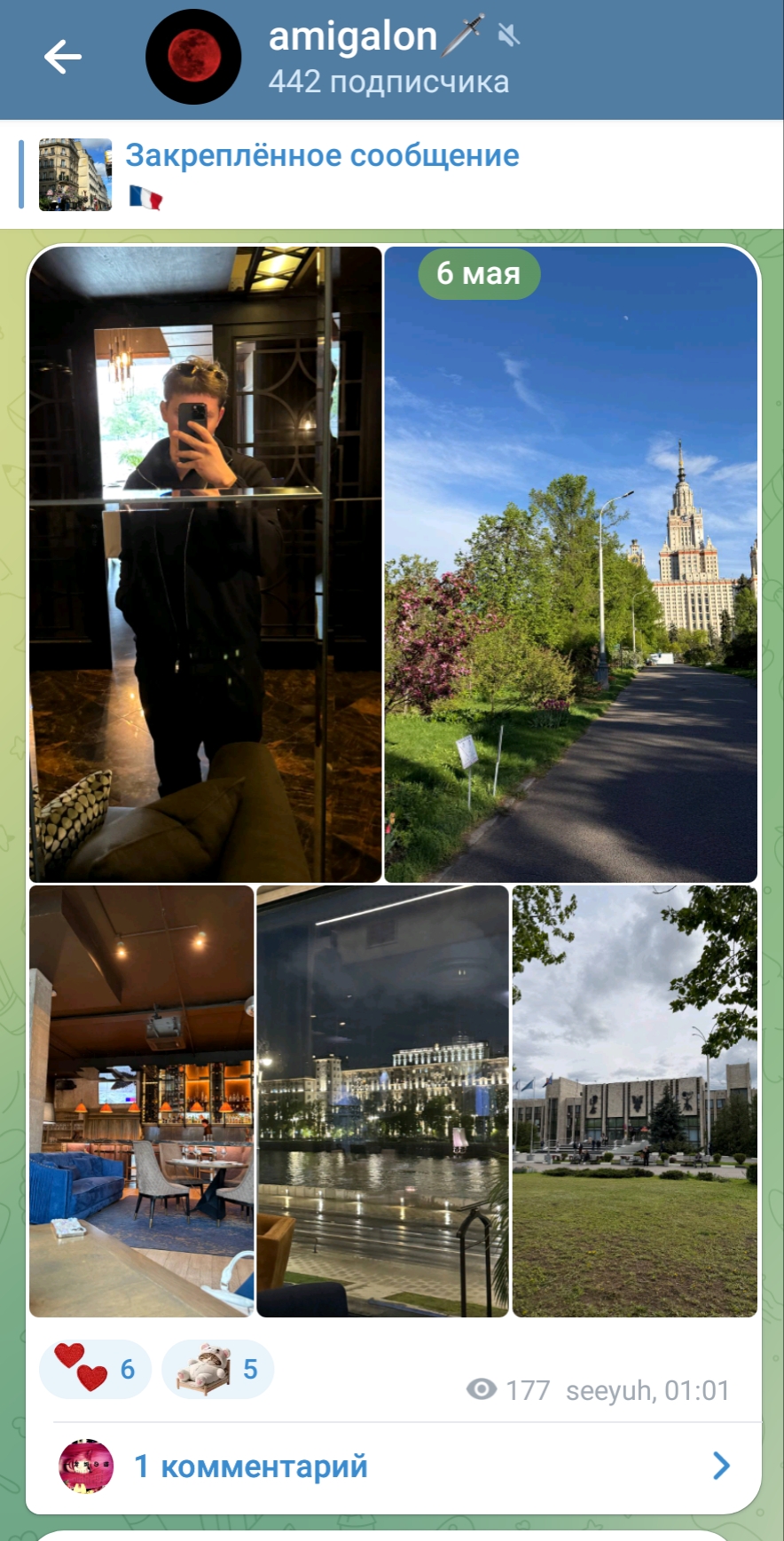Screen dimensions: 784x1541
Task: Open the amigalon channel info header
Action: coord(388,59)
